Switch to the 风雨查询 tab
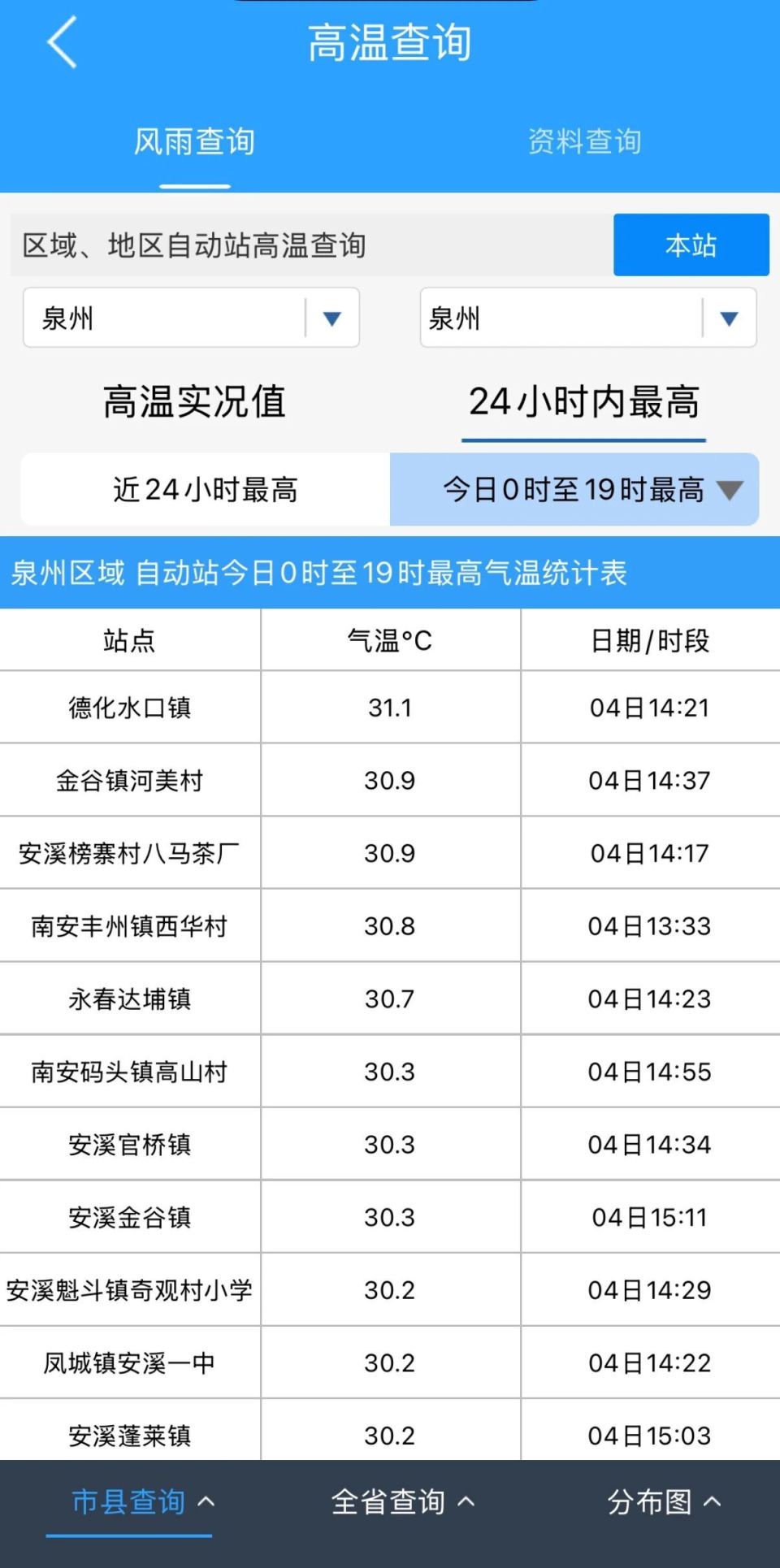Image resolution: width=780 pixels, height=1568 pixels. (195, 141)
